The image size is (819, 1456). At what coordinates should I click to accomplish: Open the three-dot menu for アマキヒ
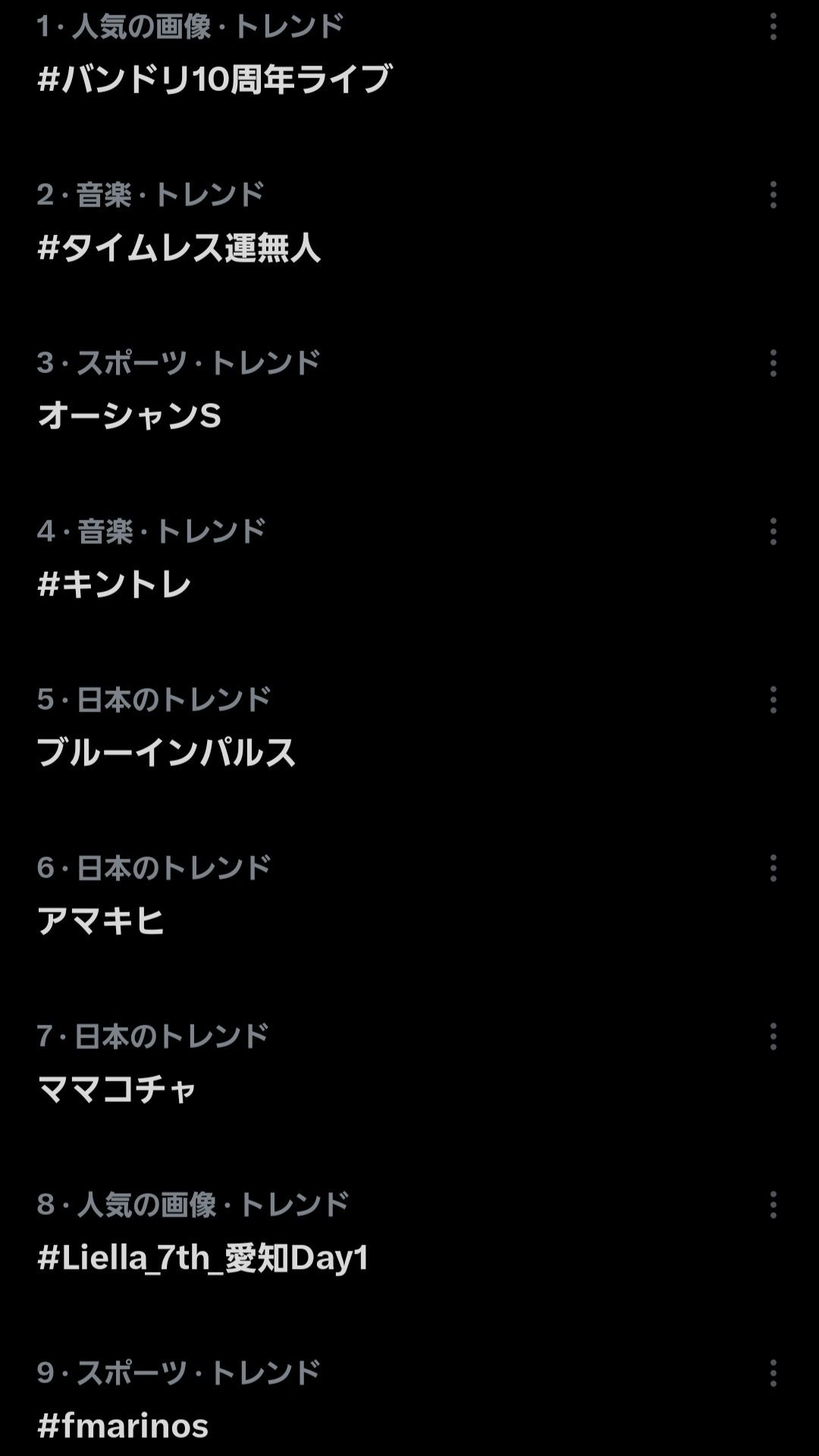[x=773, y=869]
